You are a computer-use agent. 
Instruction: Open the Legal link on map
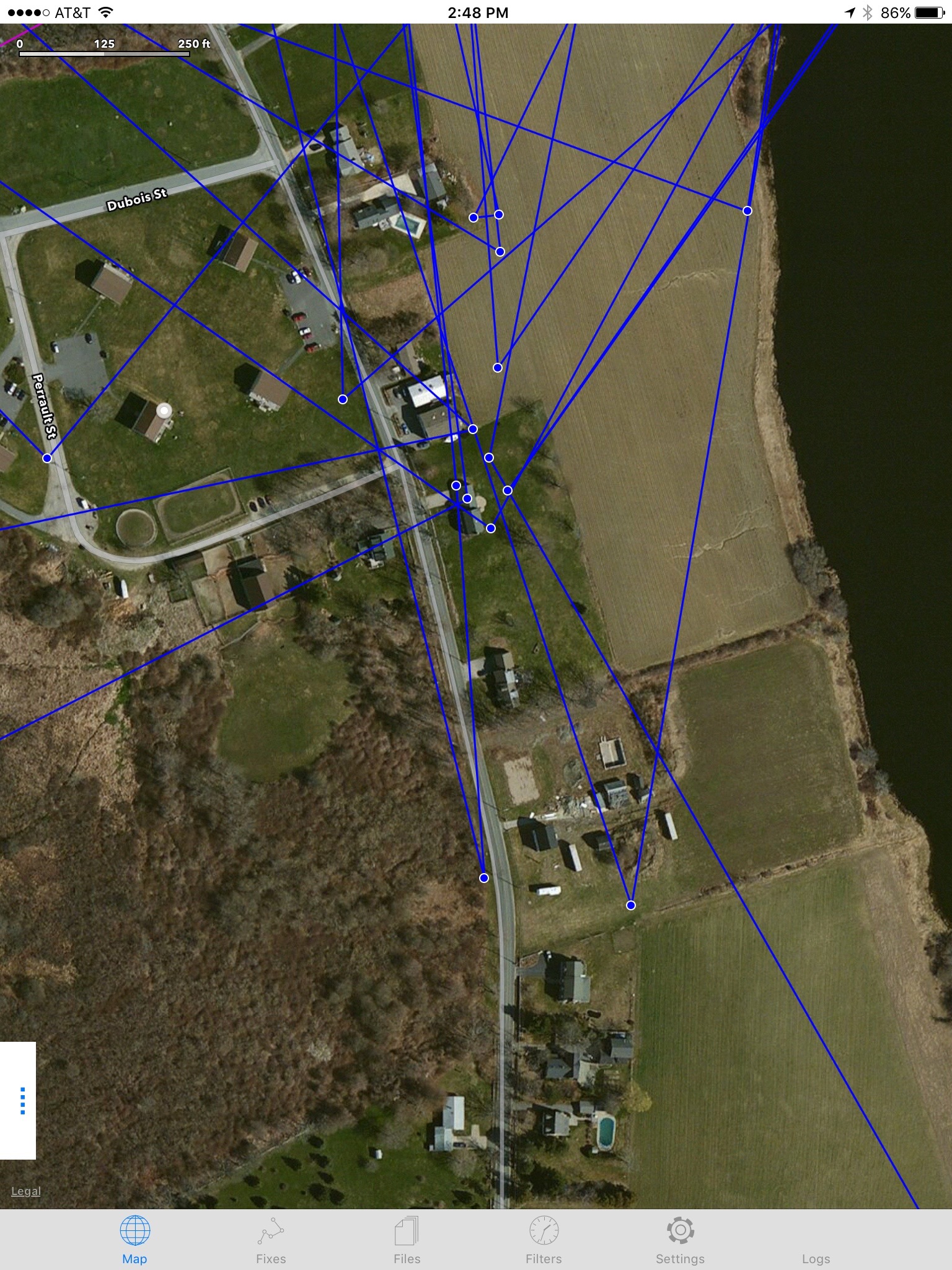26,1191
